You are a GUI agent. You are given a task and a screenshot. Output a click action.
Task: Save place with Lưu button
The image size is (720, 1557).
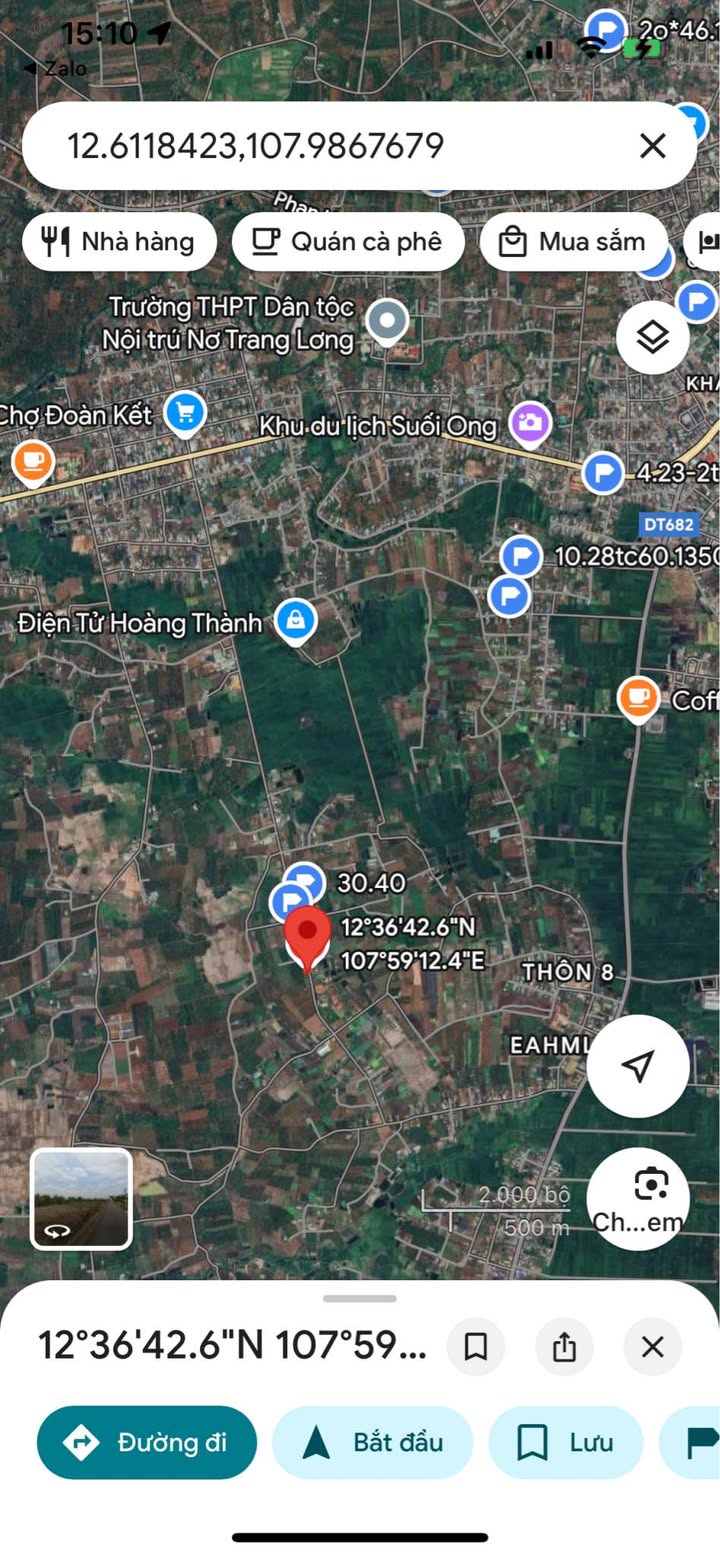click(x=564, y=1442)
